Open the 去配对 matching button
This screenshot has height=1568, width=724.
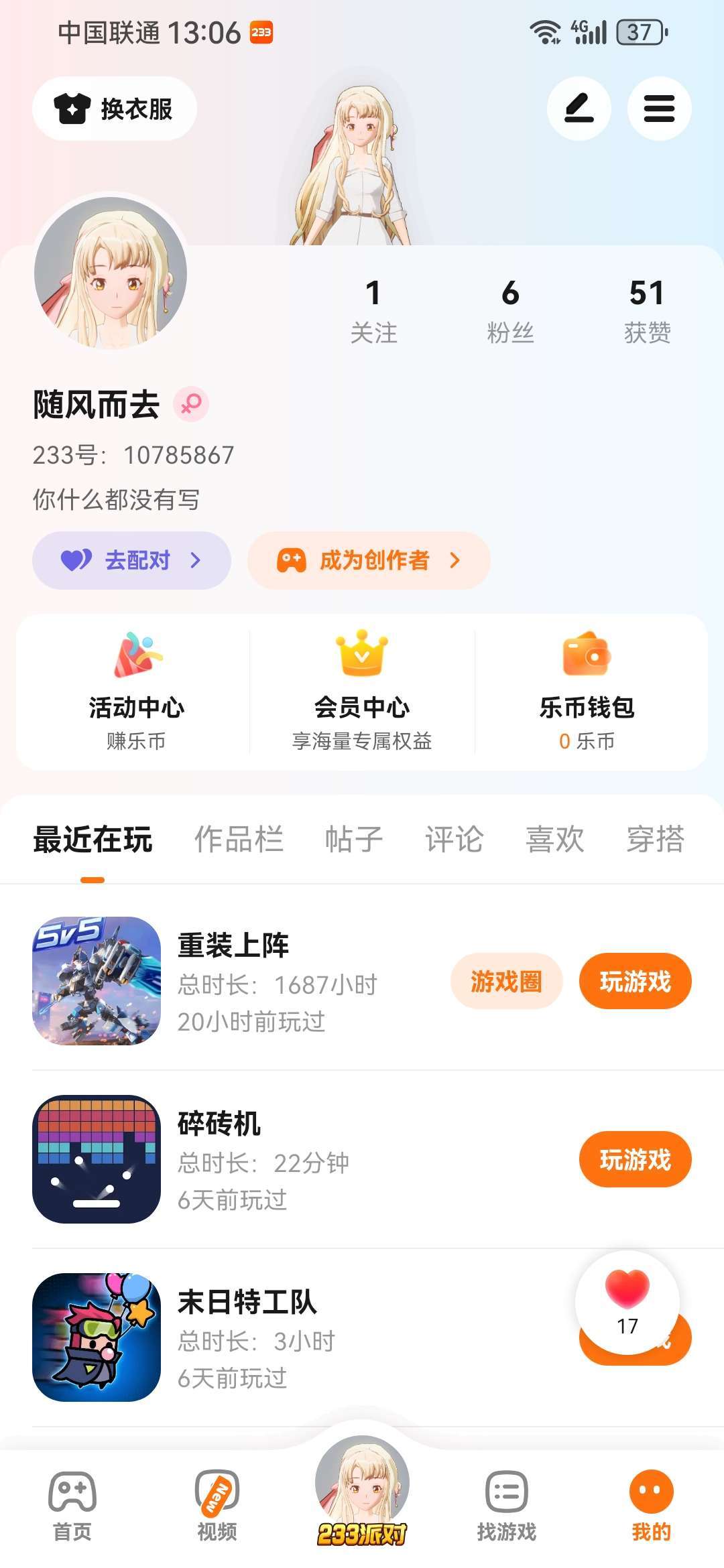131,560
